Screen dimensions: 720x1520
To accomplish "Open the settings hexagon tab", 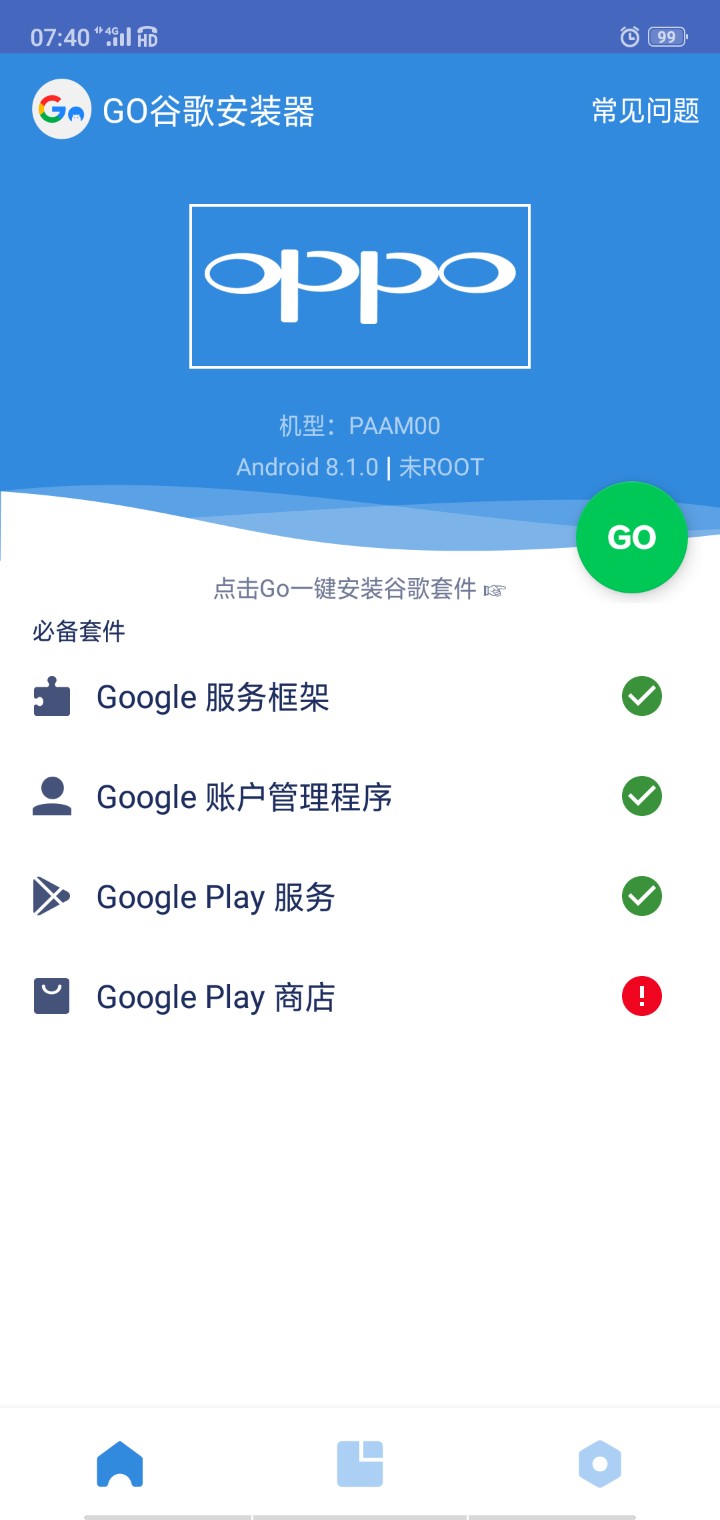I will pyautogui.click(x=600, y=1464).
